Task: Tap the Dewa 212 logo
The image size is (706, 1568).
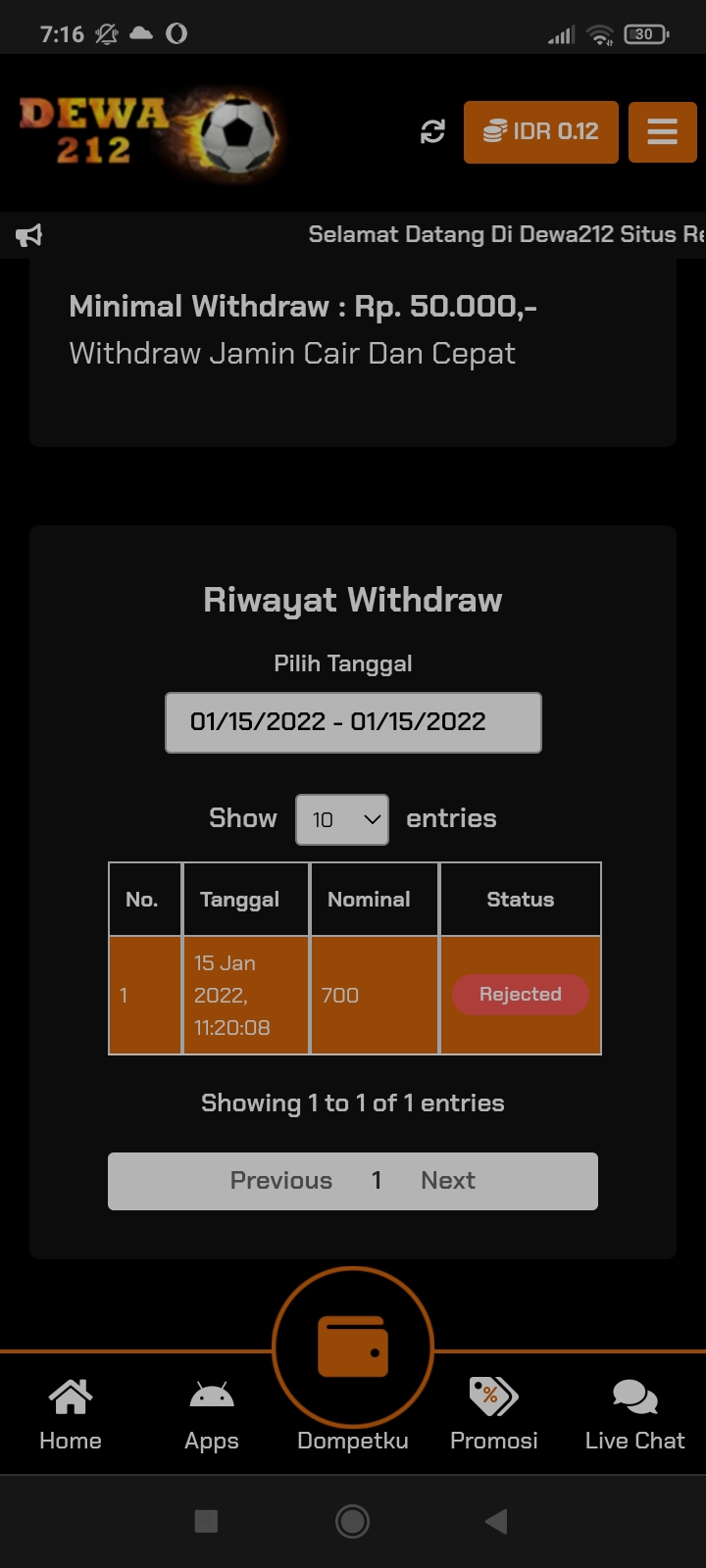Action: pyautogui.click(x=147, y=131)
